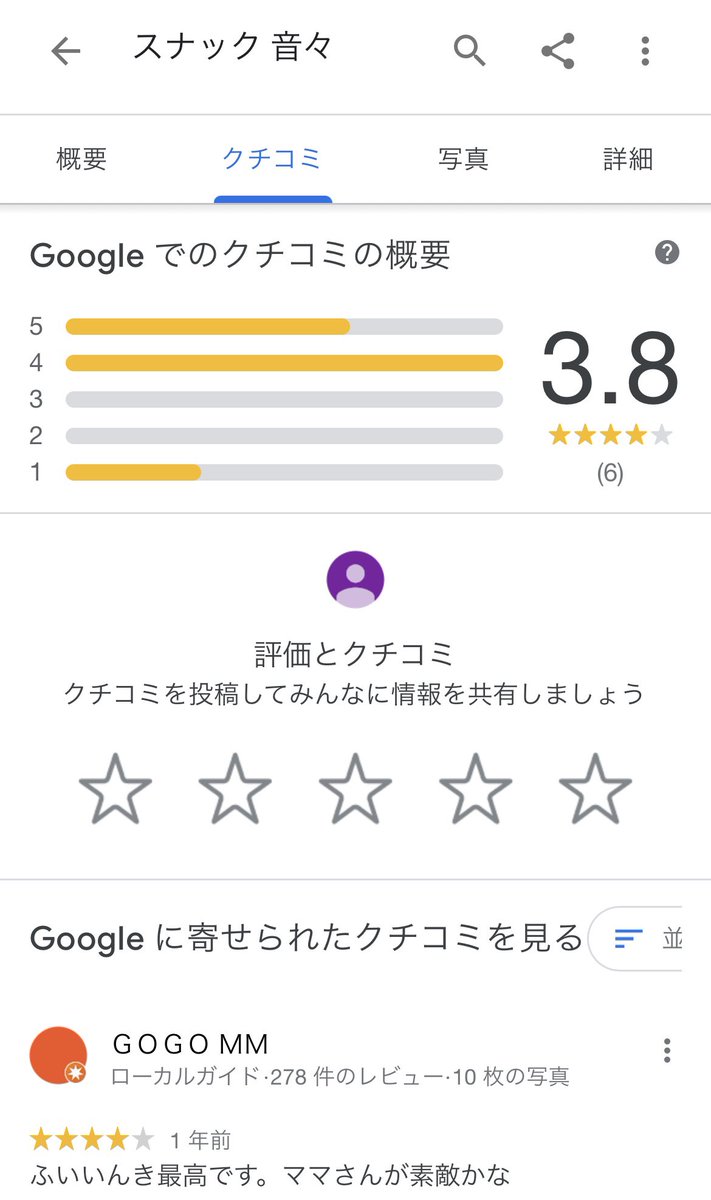Image resolution: width=711 pixels, height=1200 pixels.
Task: Go back using the arrow icon
Action: [66, 51]
